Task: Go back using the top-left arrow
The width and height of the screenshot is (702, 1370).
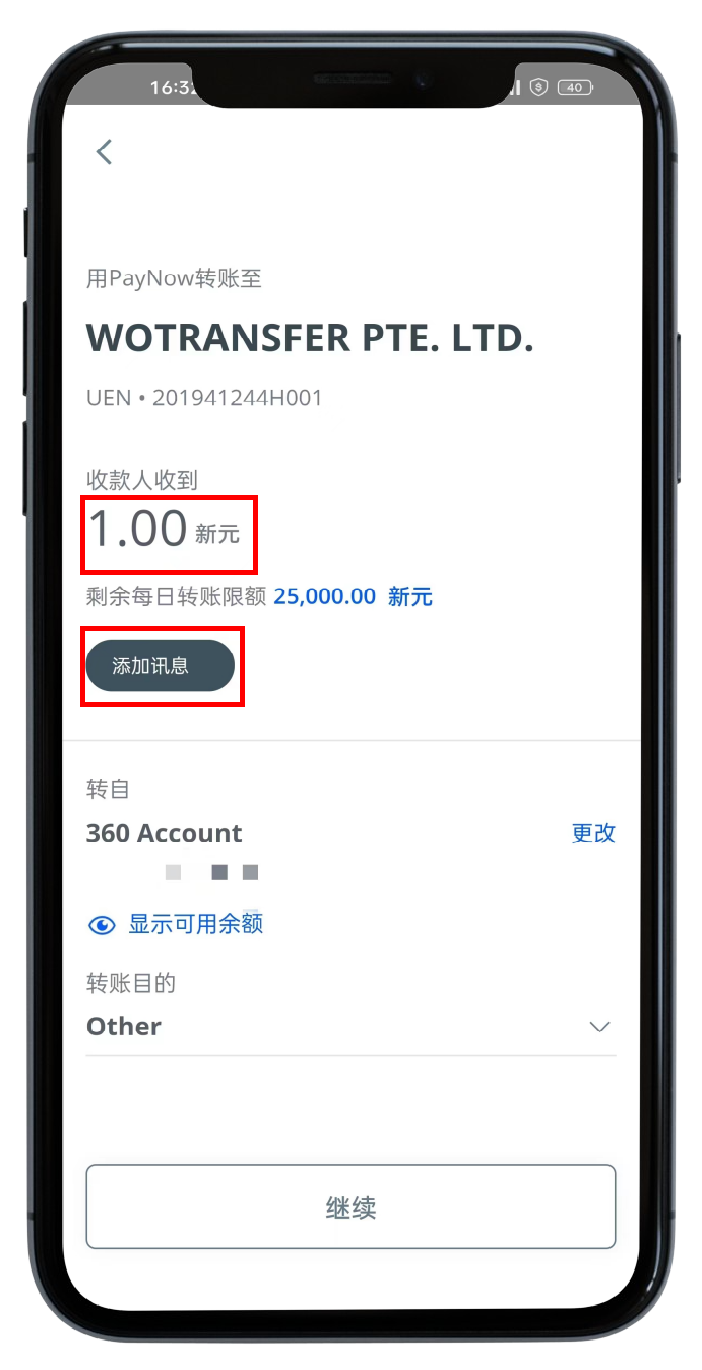Action: [104, 152]
